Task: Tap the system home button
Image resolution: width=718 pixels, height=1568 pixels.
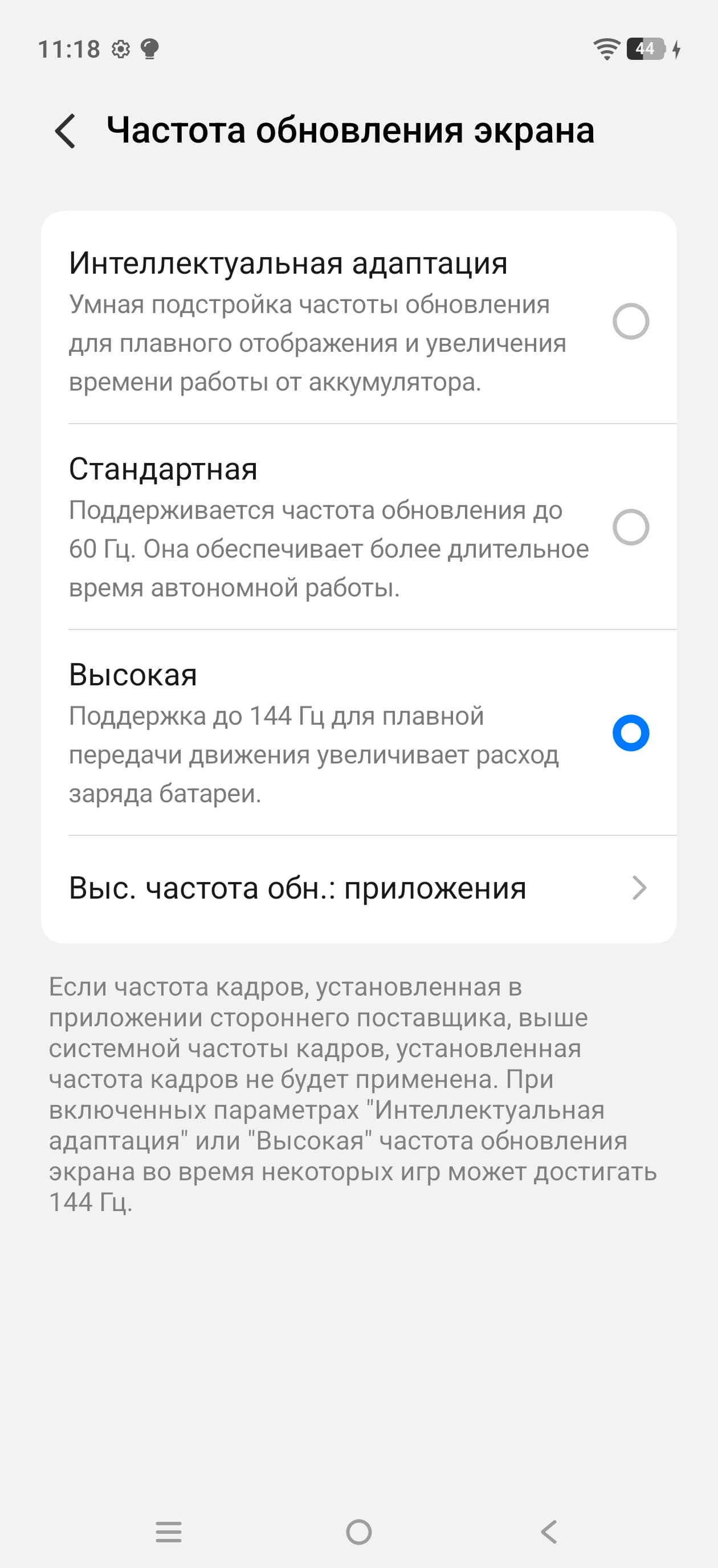Action: [358, 1532]
